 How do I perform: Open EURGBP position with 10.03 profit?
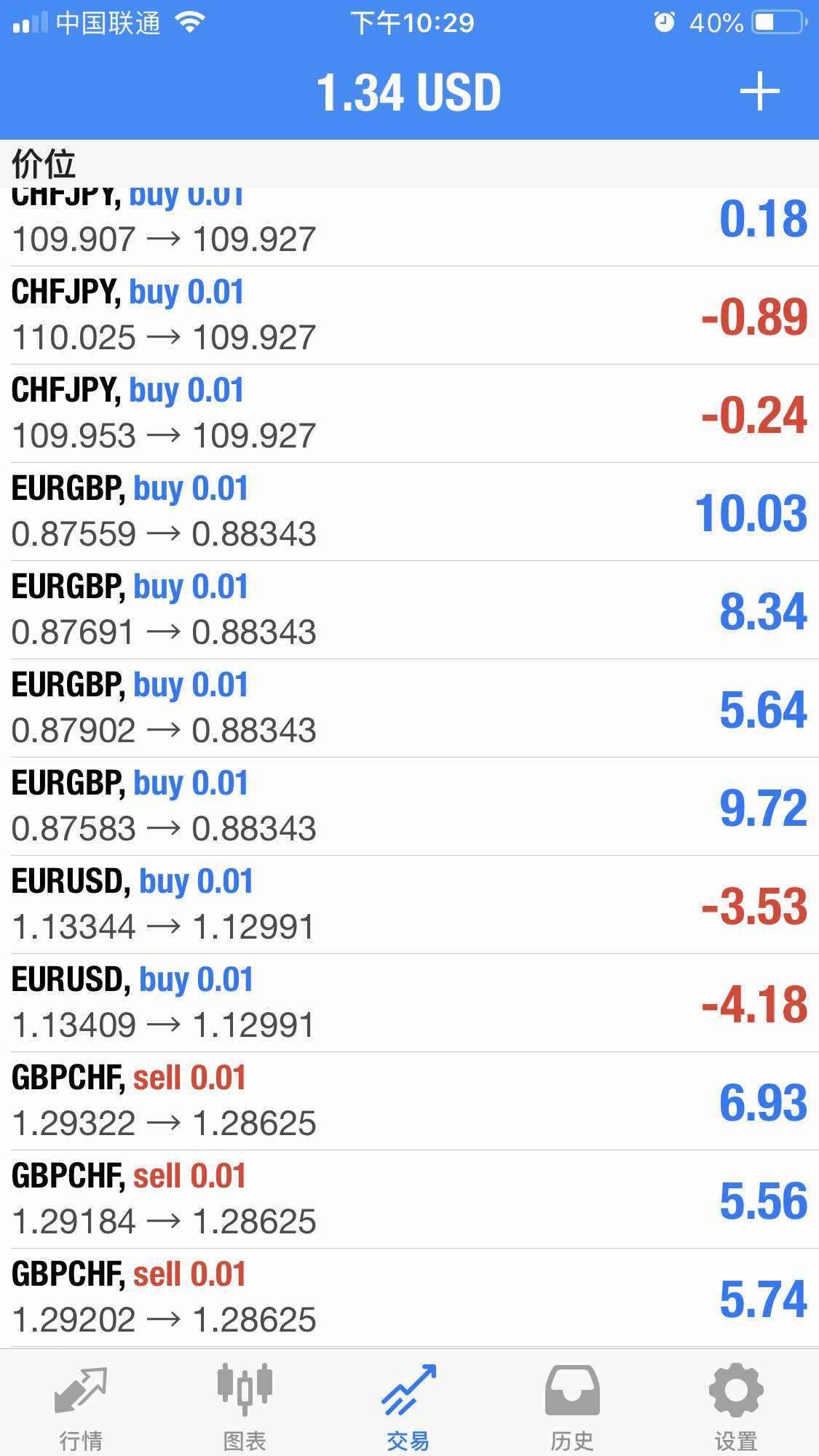click(409, 512)
